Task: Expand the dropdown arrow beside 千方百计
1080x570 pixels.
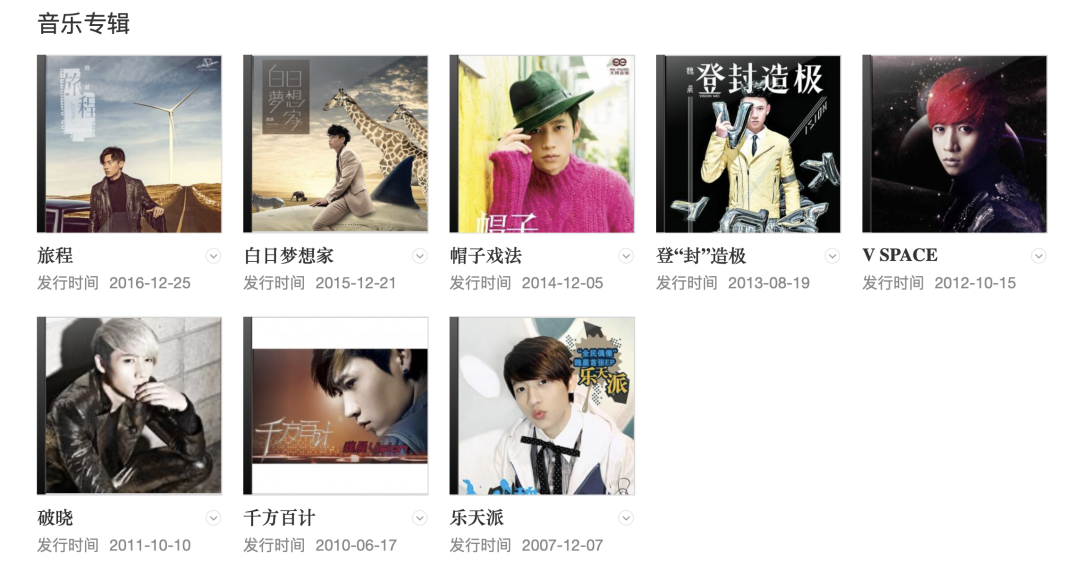Action: 420,518
